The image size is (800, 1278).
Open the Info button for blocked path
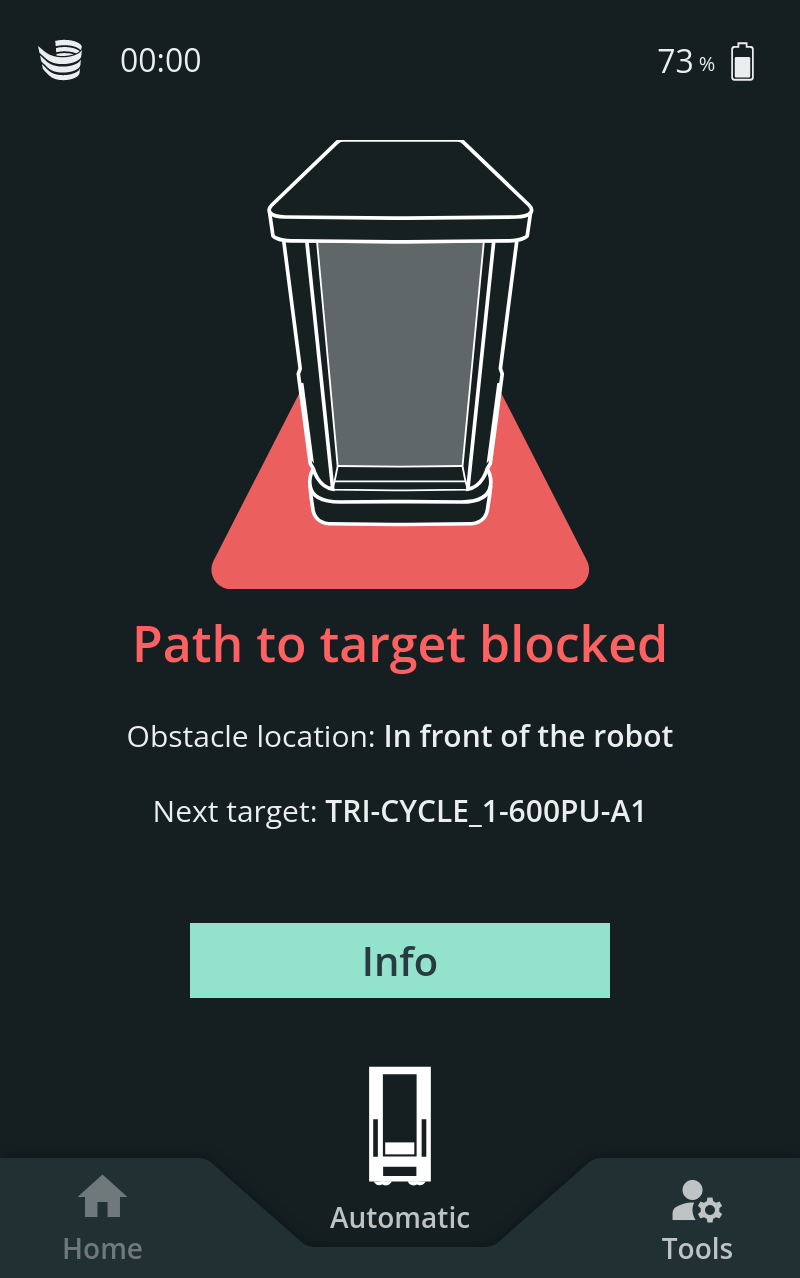400,960
